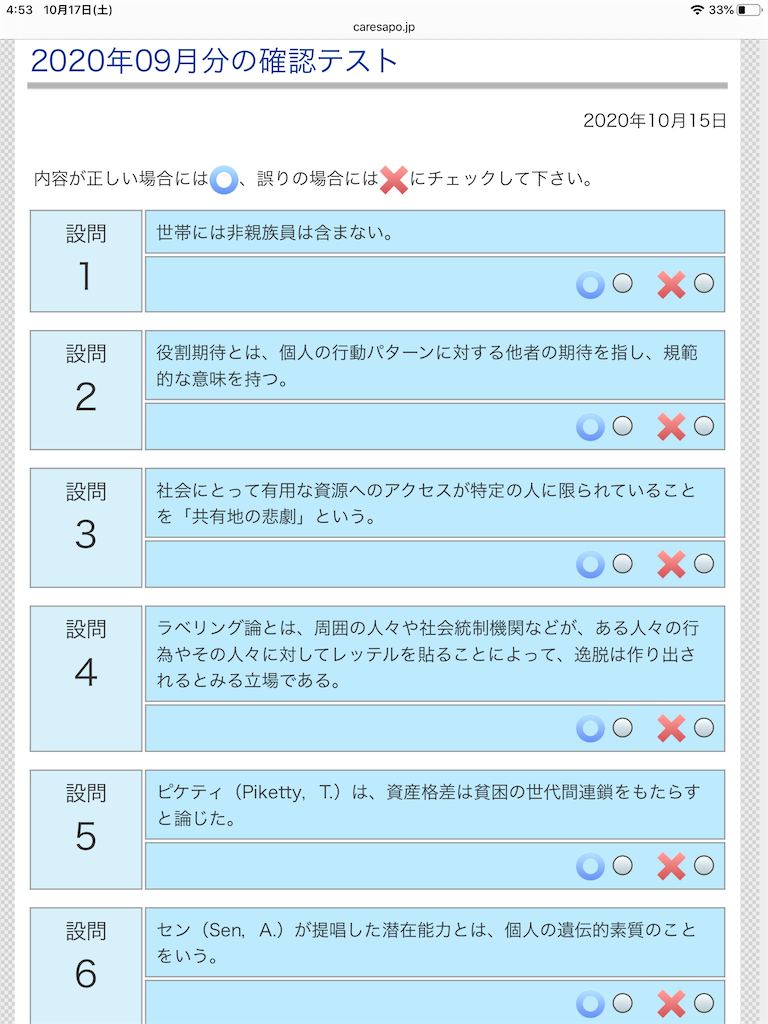Pick cross radio for question 6
This screenshot has height=1024, width=768.
coord(703,1003)
